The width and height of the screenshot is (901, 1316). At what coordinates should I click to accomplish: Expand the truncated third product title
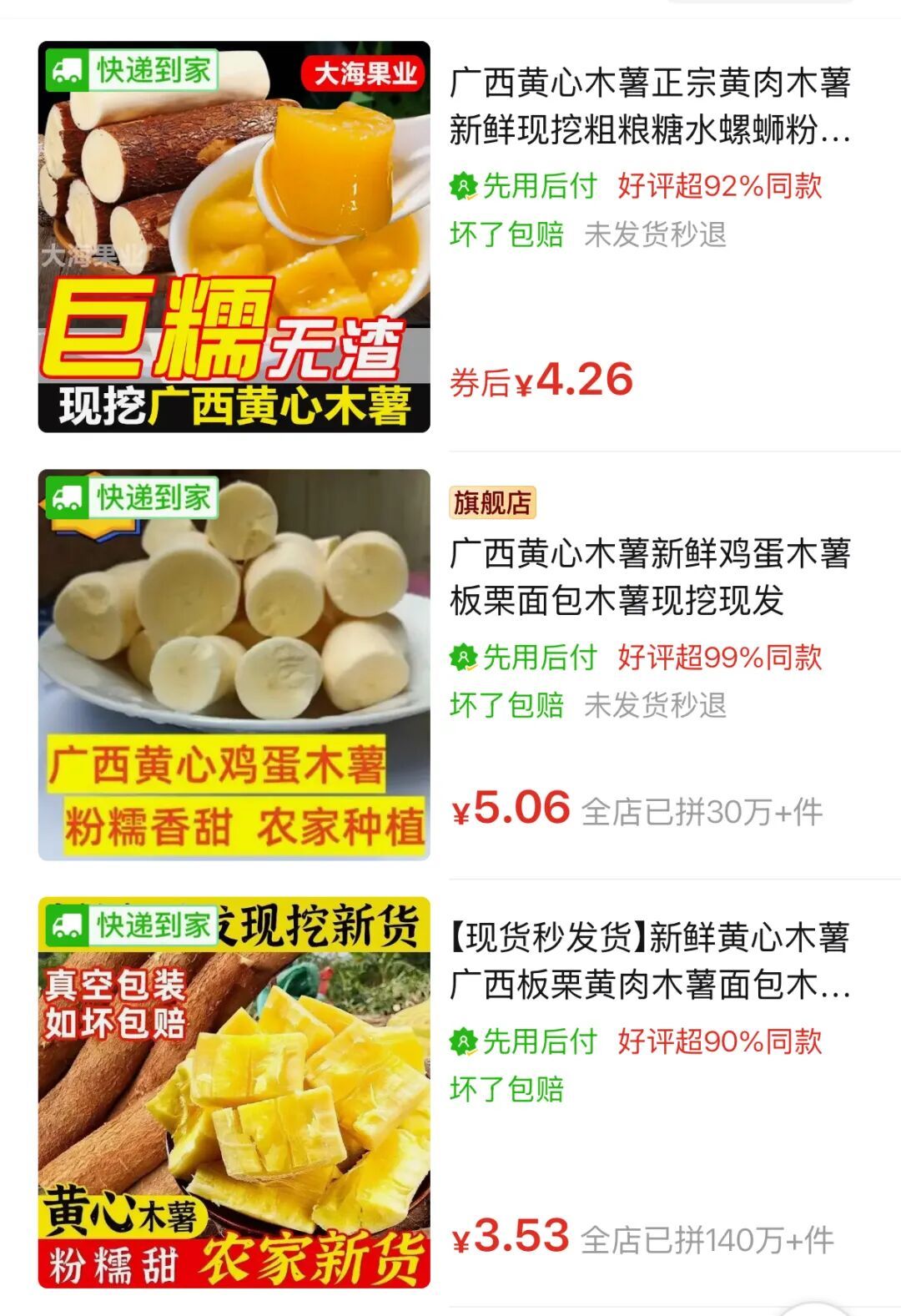651,964
